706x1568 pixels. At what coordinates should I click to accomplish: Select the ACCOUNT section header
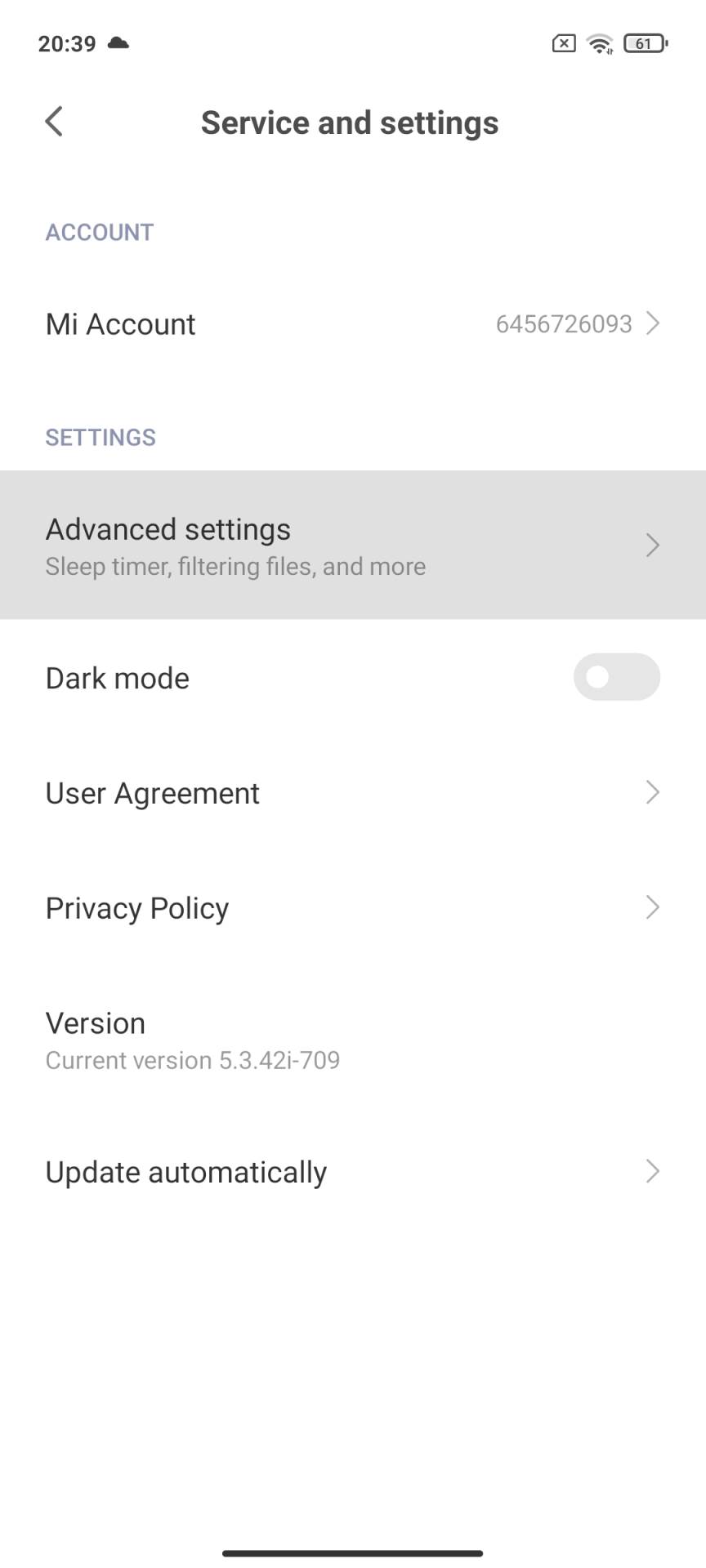point(99,232)
